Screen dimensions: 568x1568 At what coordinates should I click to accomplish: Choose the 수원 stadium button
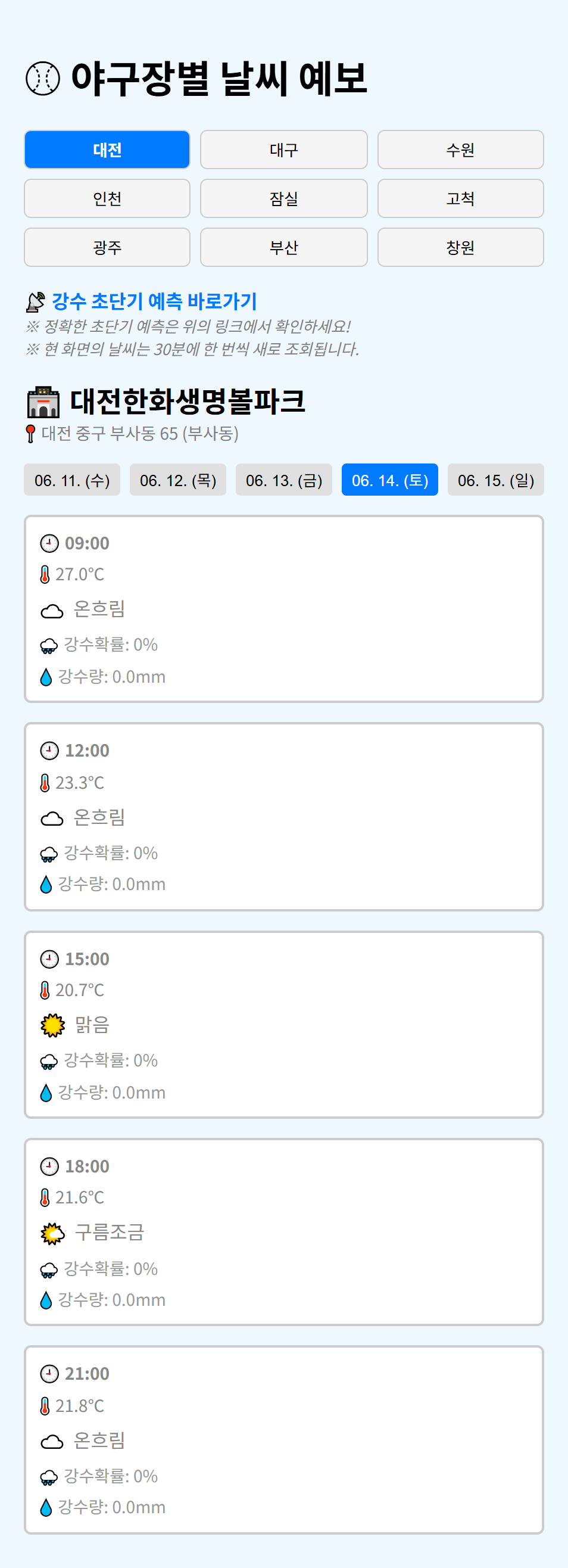click(460, 150)
